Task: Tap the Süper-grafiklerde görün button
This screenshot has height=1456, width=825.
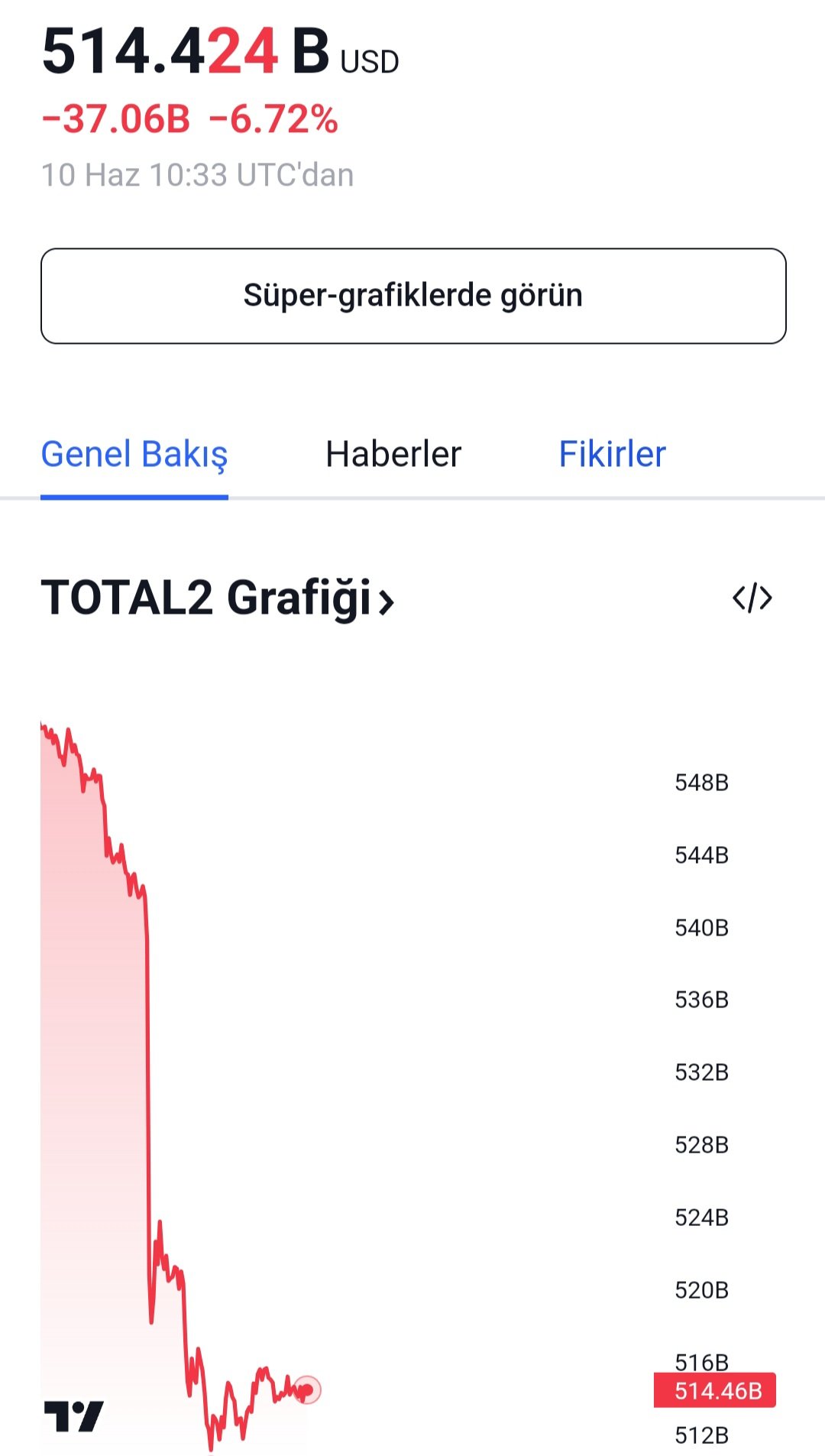Action: pyautogui.click(x=413, y=296)
